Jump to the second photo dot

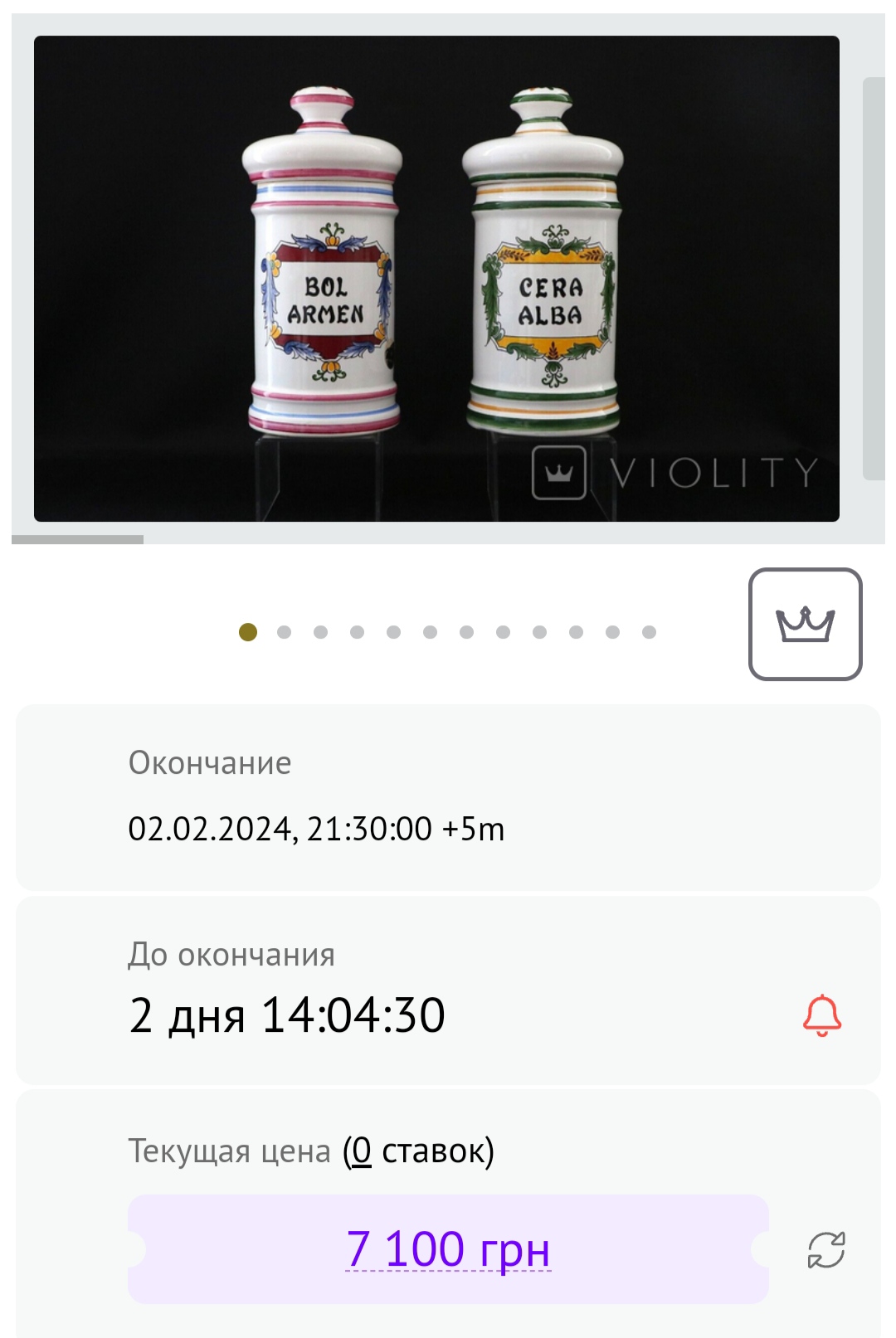click(285, 632)
